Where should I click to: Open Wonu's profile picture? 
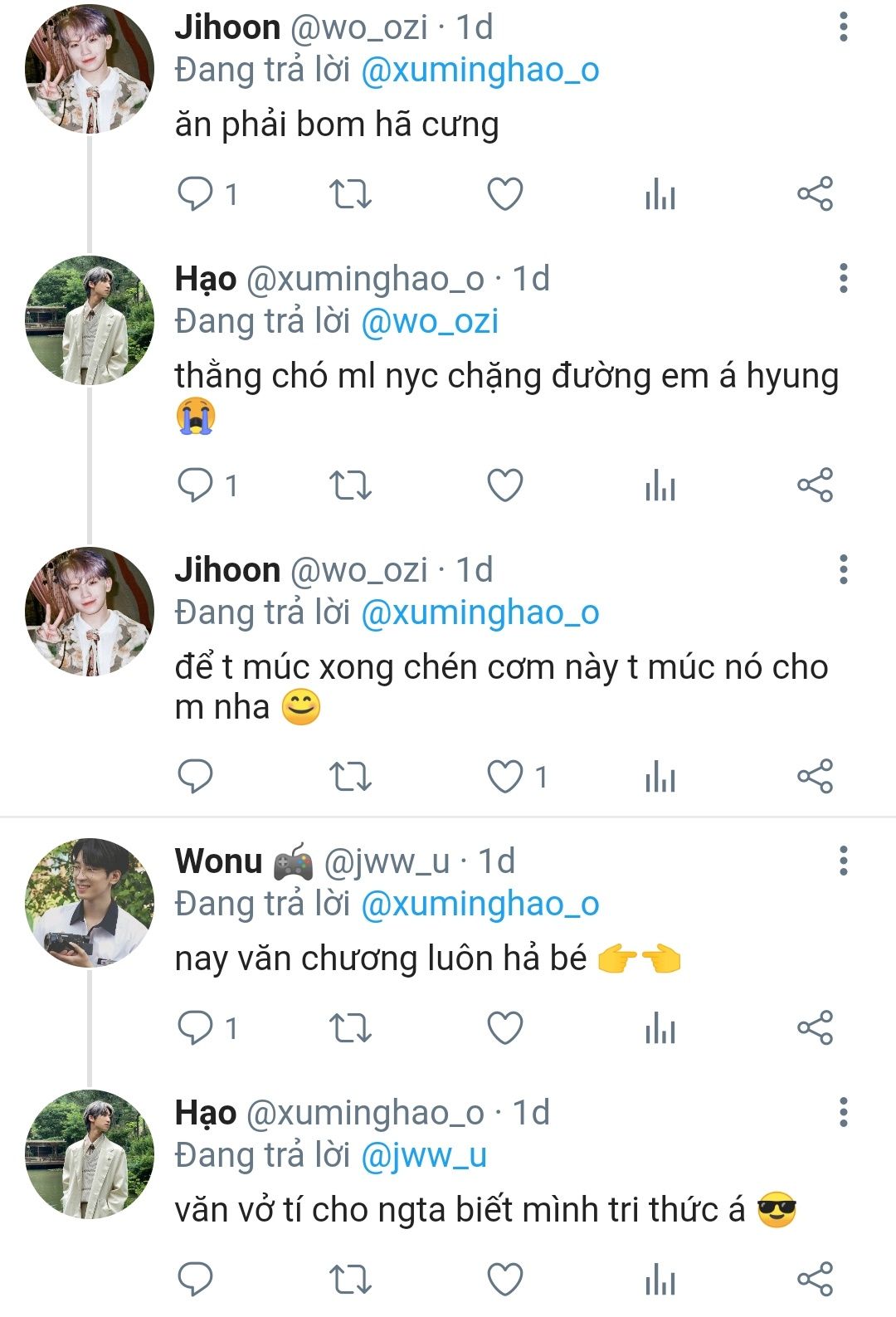tap(90, 903)
